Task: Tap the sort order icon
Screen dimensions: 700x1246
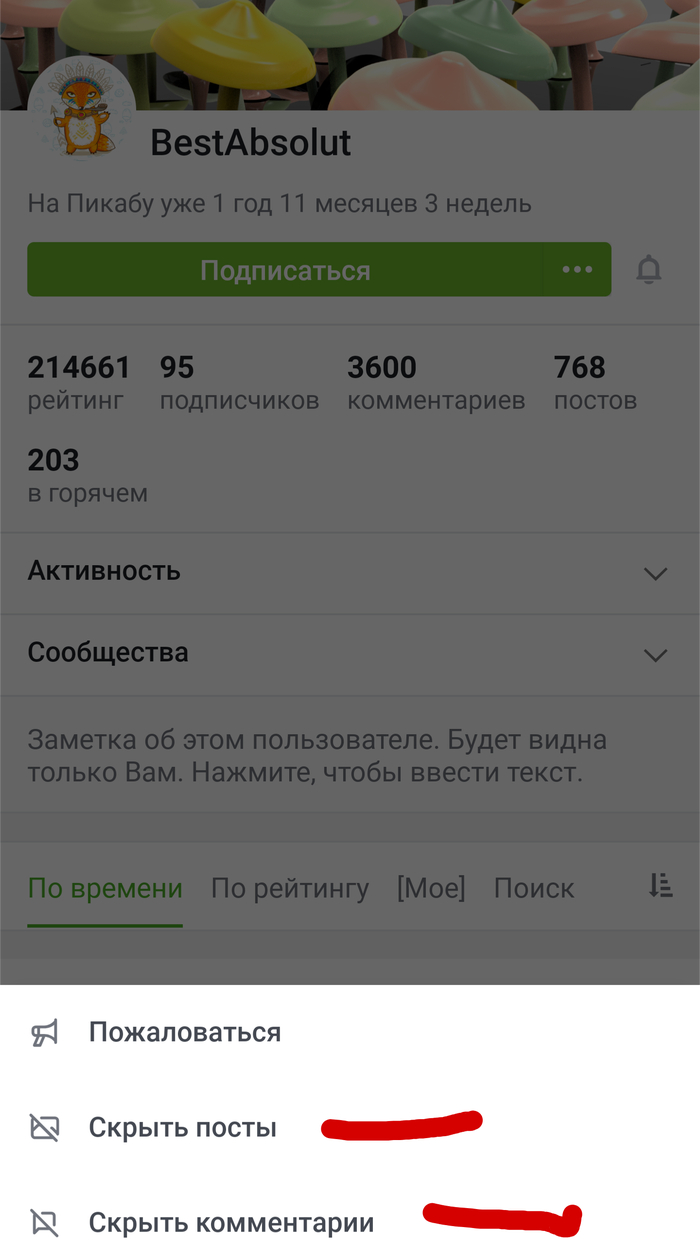Action: tap(660, 885)
